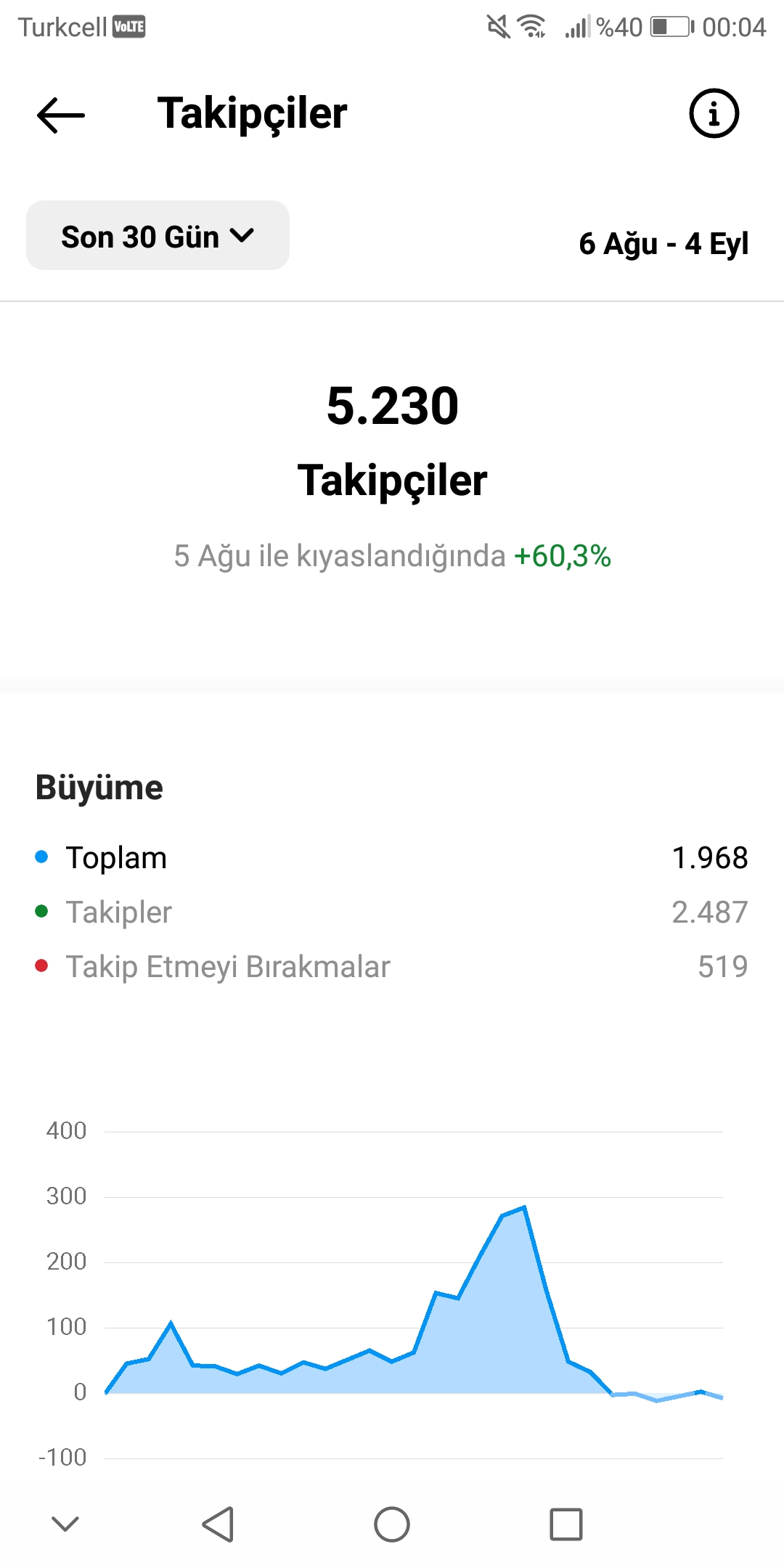
Task: Select the Takipler growth row
Action: pyautogui.click(x=392, y=912)
